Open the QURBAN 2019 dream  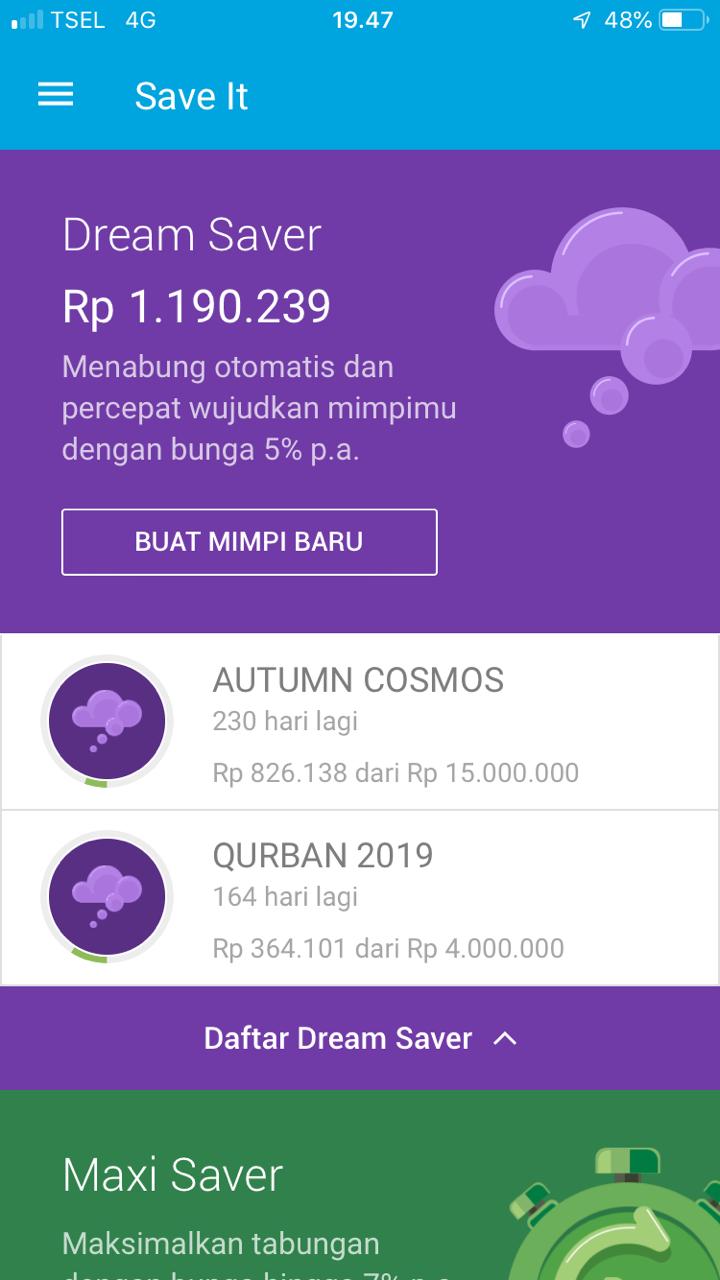point(360,898)
